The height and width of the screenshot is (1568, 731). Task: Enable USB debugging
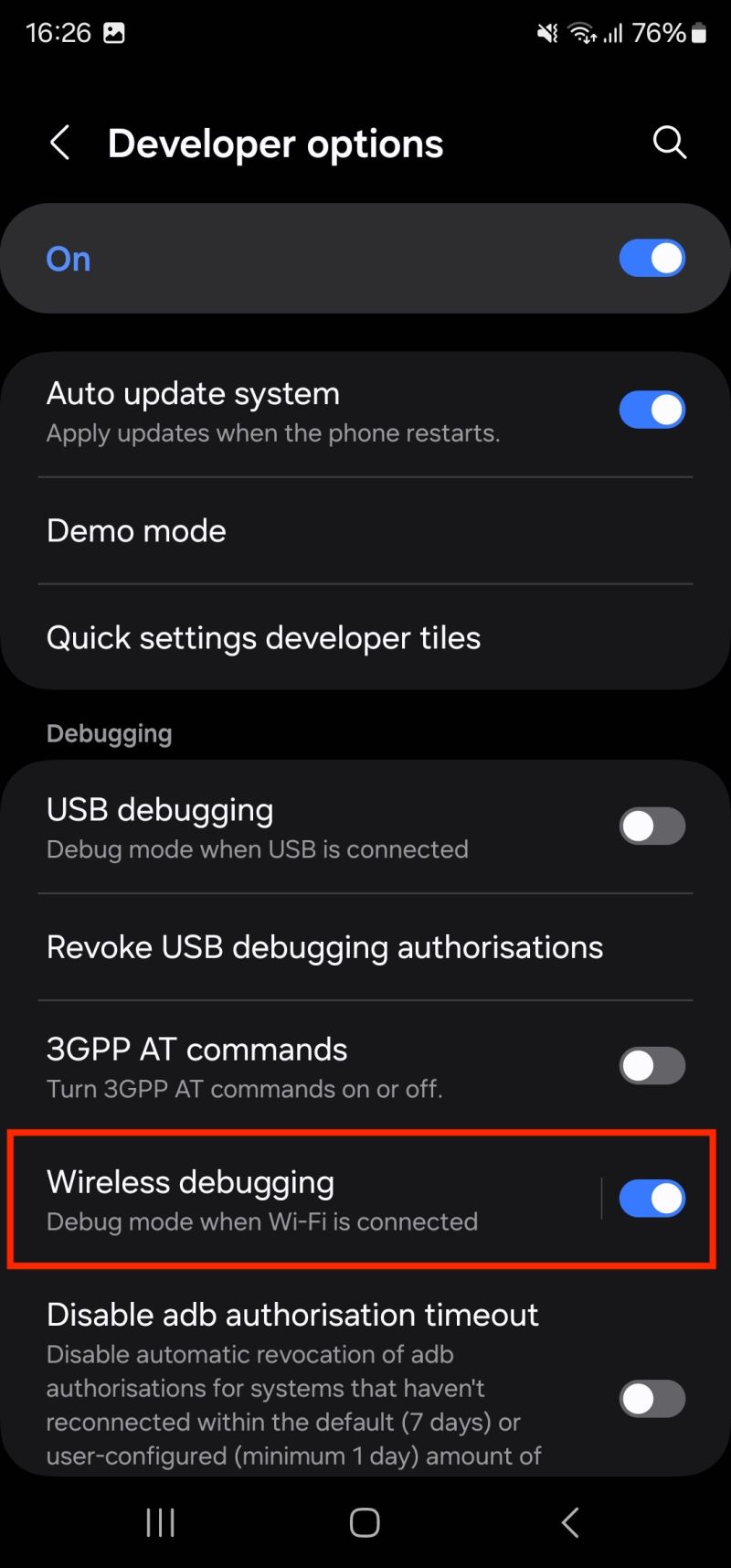[x=652, y=826]
